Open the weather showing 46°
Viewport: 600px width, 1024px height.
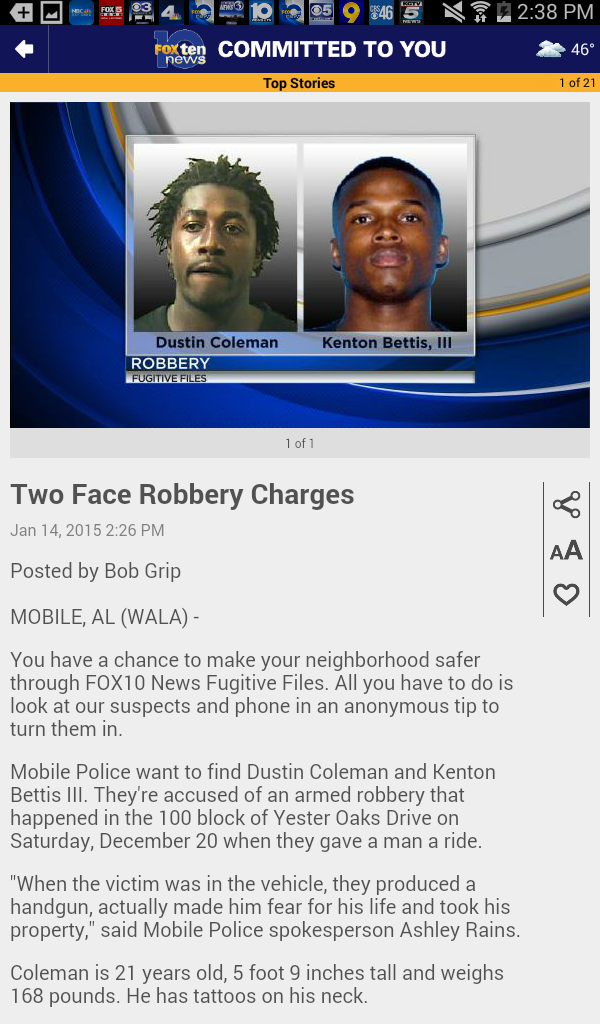pyautogui.click(x=565, y=49)
